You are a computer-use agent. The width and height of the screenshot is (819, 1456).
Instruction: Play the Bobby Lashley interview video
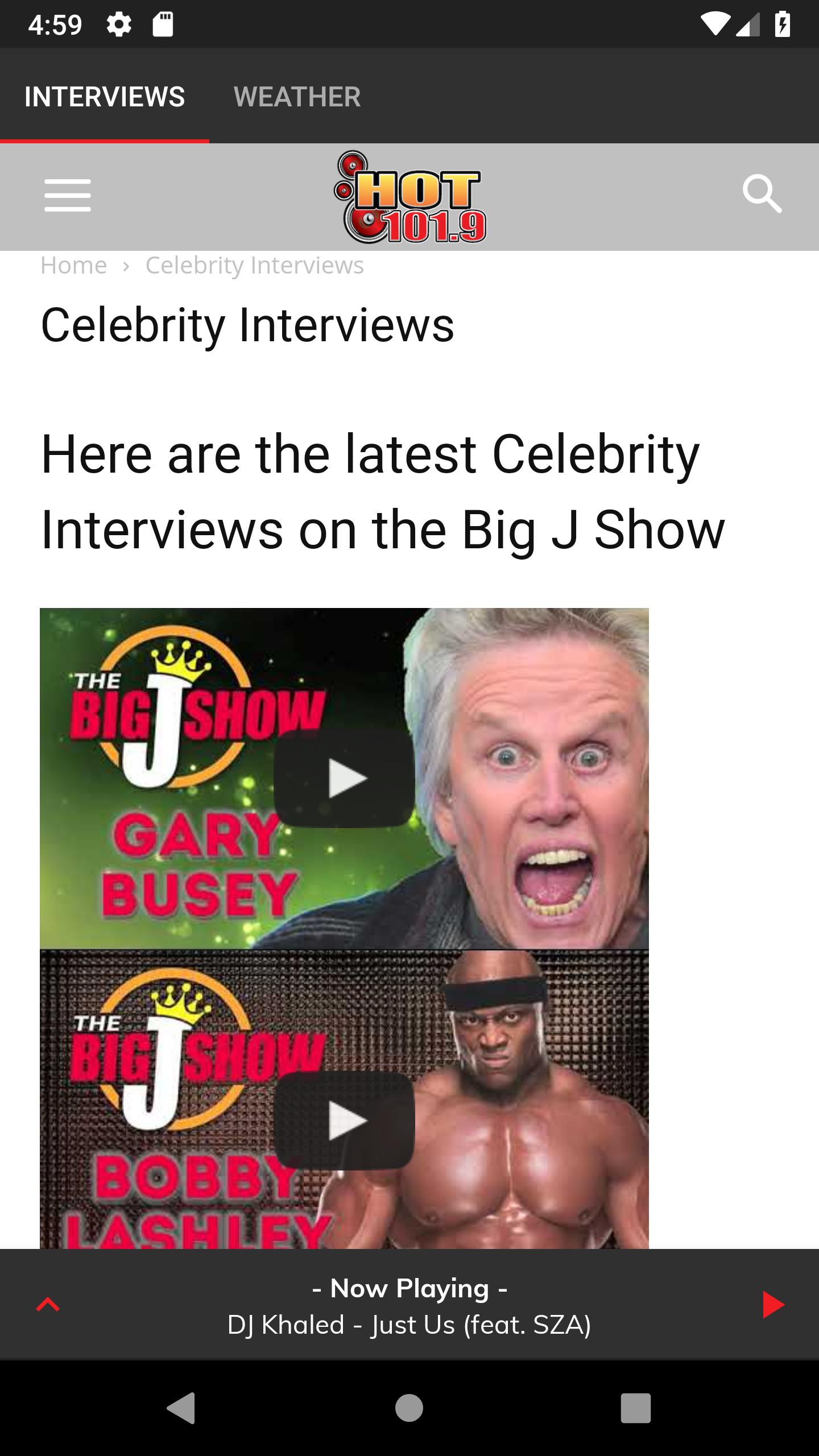[344, 1120]
